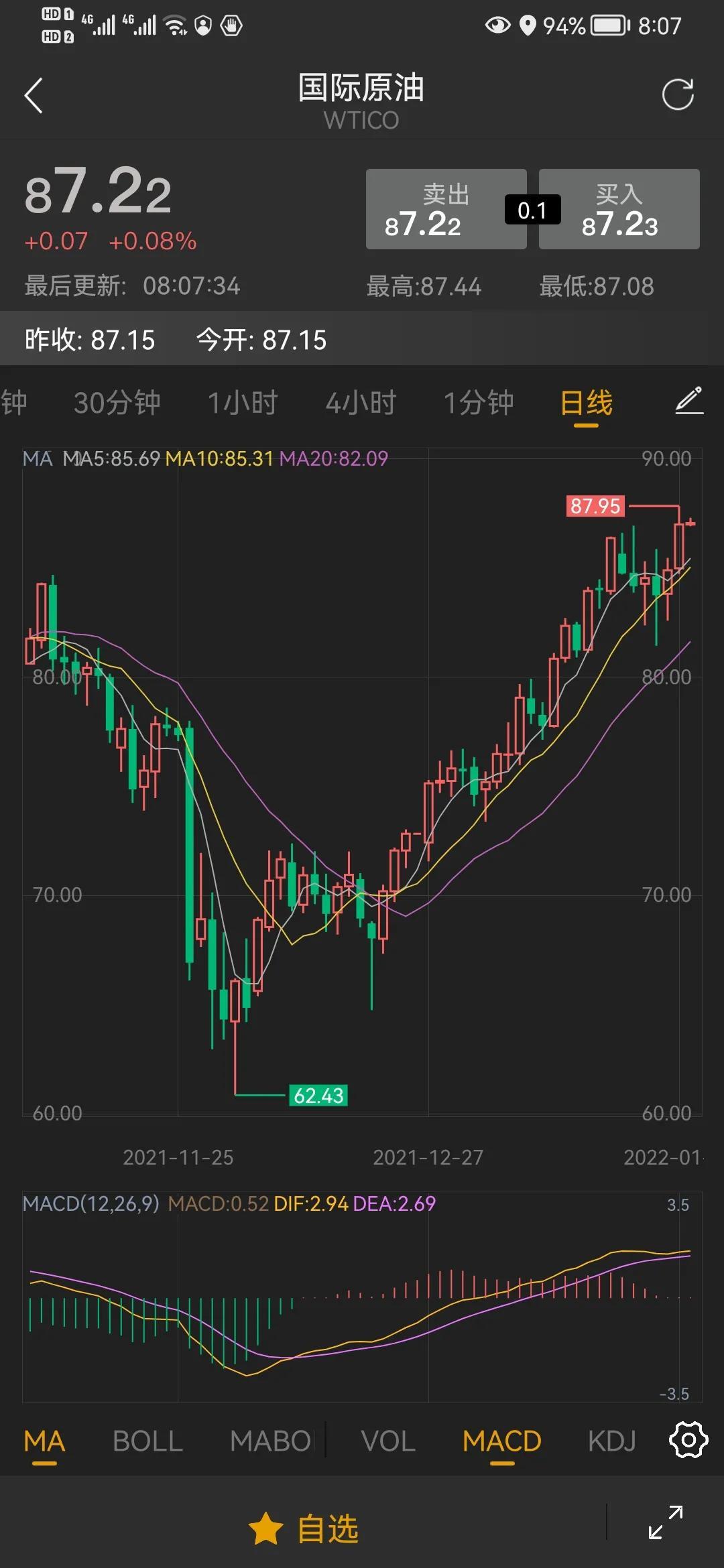The width and height of the screenshot is (724, 1568).
Task: Open the chart drawing pencil tool
Action: 688,401
